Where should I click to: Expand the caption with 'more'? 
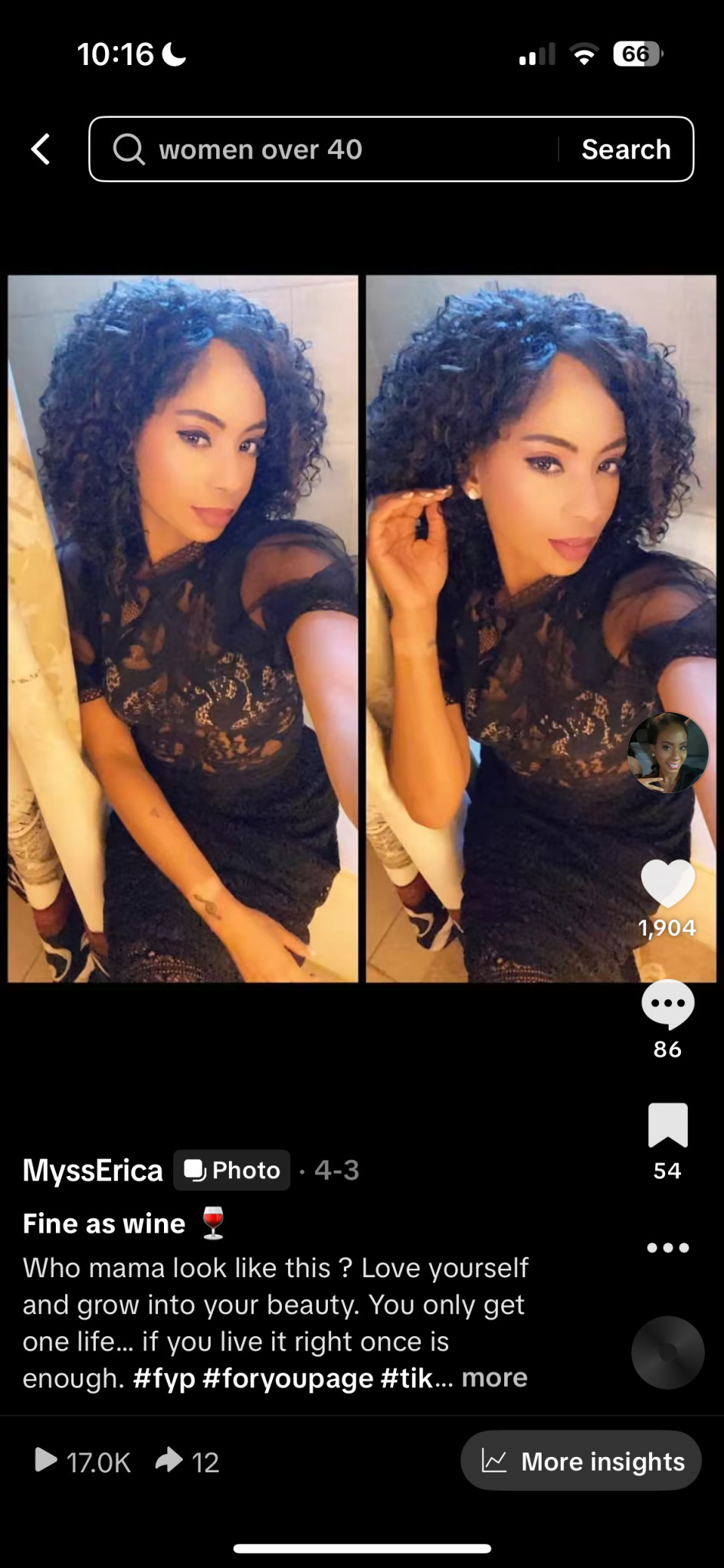[495, 1378]
